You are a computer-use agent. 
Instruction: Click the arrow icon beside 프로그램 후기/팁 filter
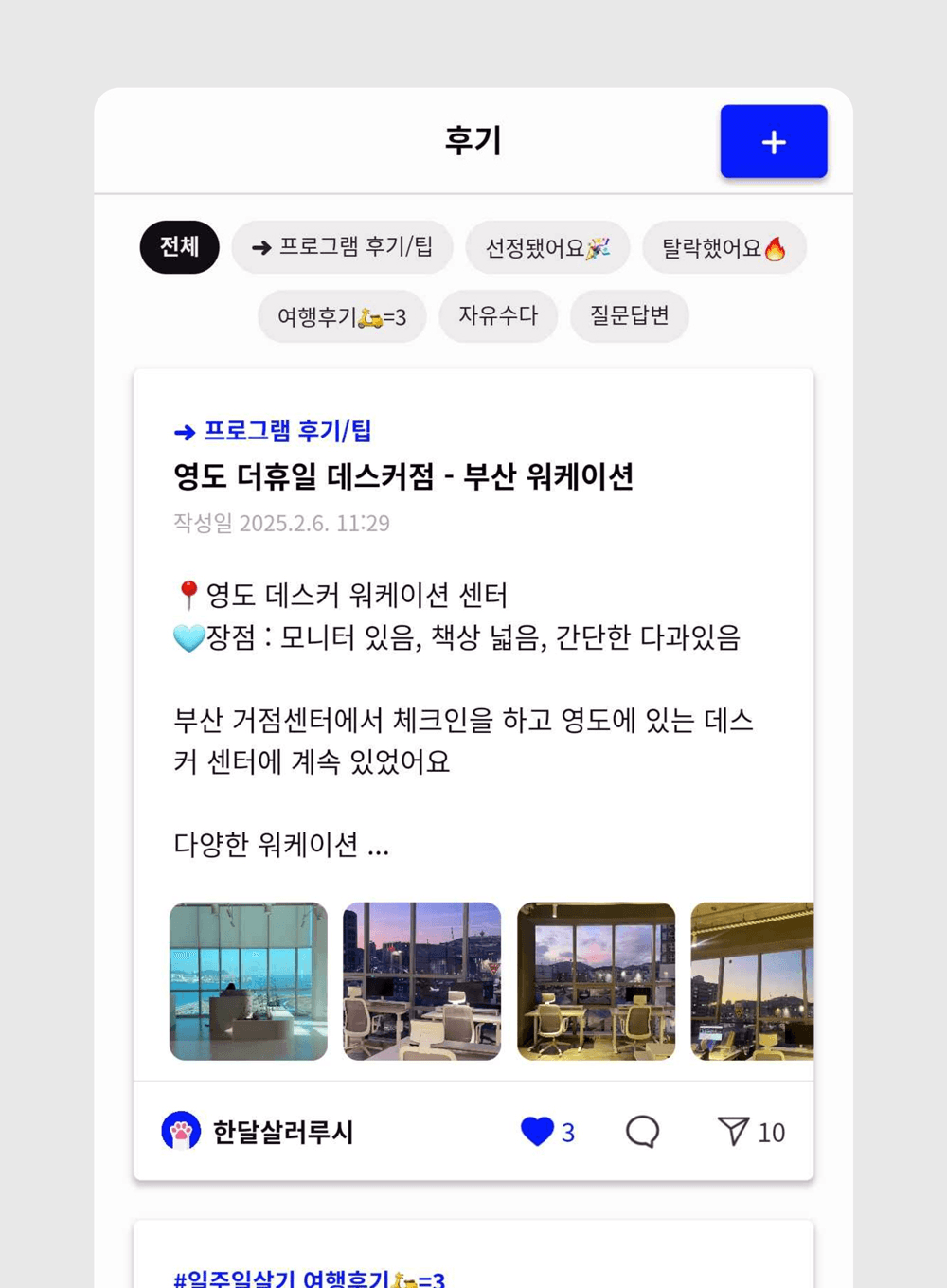(259, 247)
